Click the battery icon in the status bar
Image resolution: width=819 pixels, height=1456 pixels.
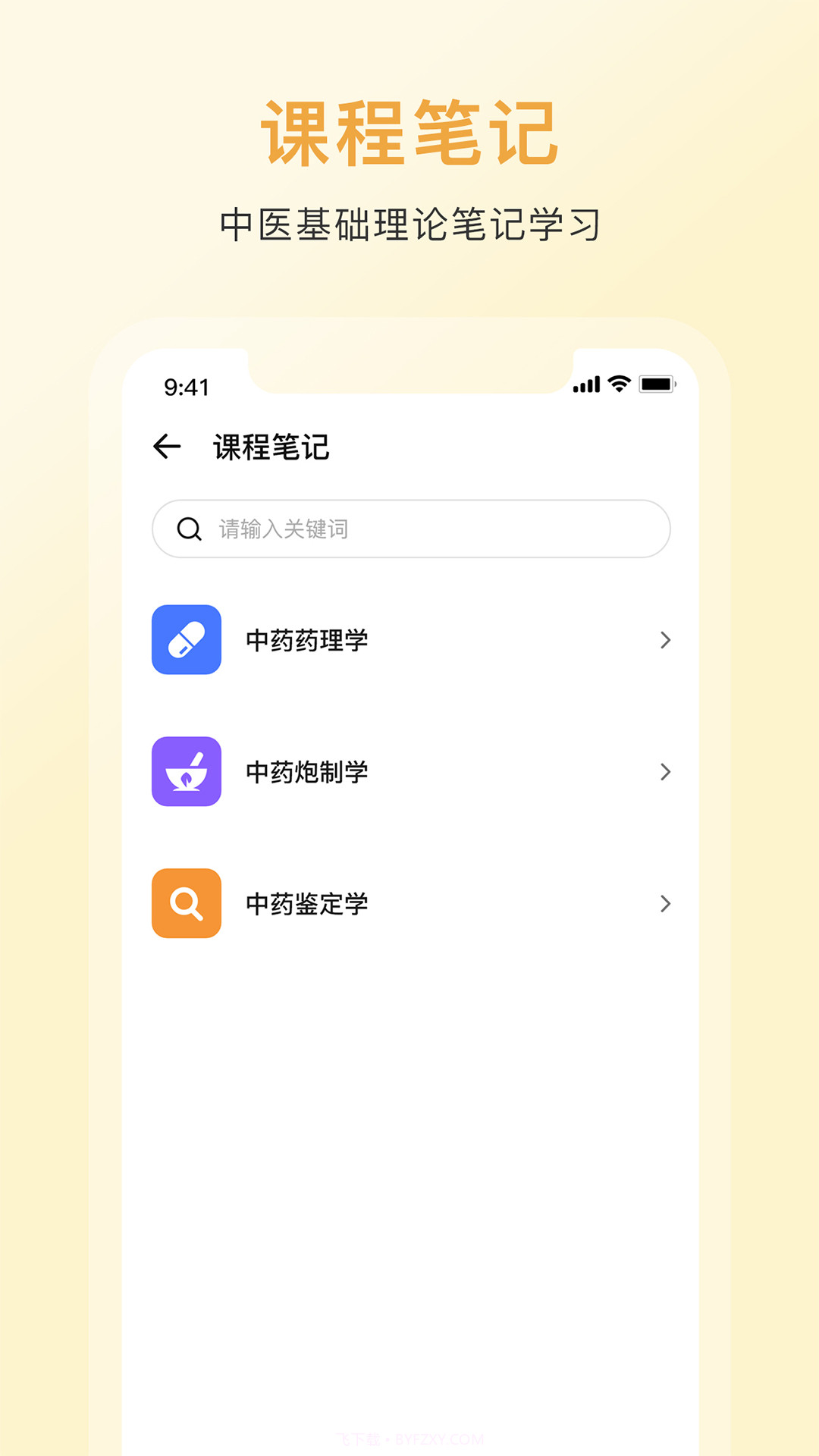[658, 384]
